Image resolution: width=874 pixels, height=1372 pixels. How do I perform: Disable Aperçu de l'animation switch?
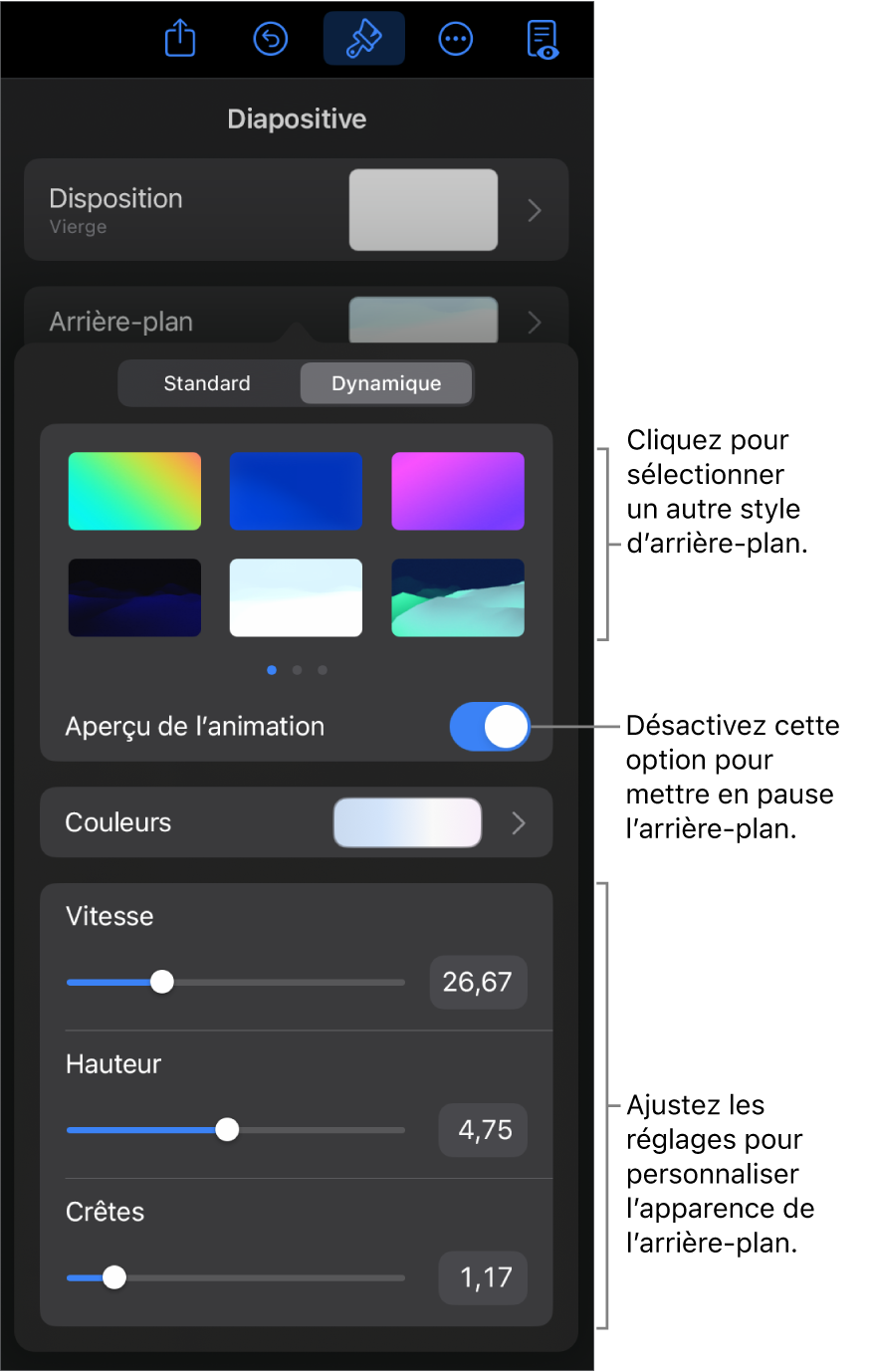pos(489,727)
